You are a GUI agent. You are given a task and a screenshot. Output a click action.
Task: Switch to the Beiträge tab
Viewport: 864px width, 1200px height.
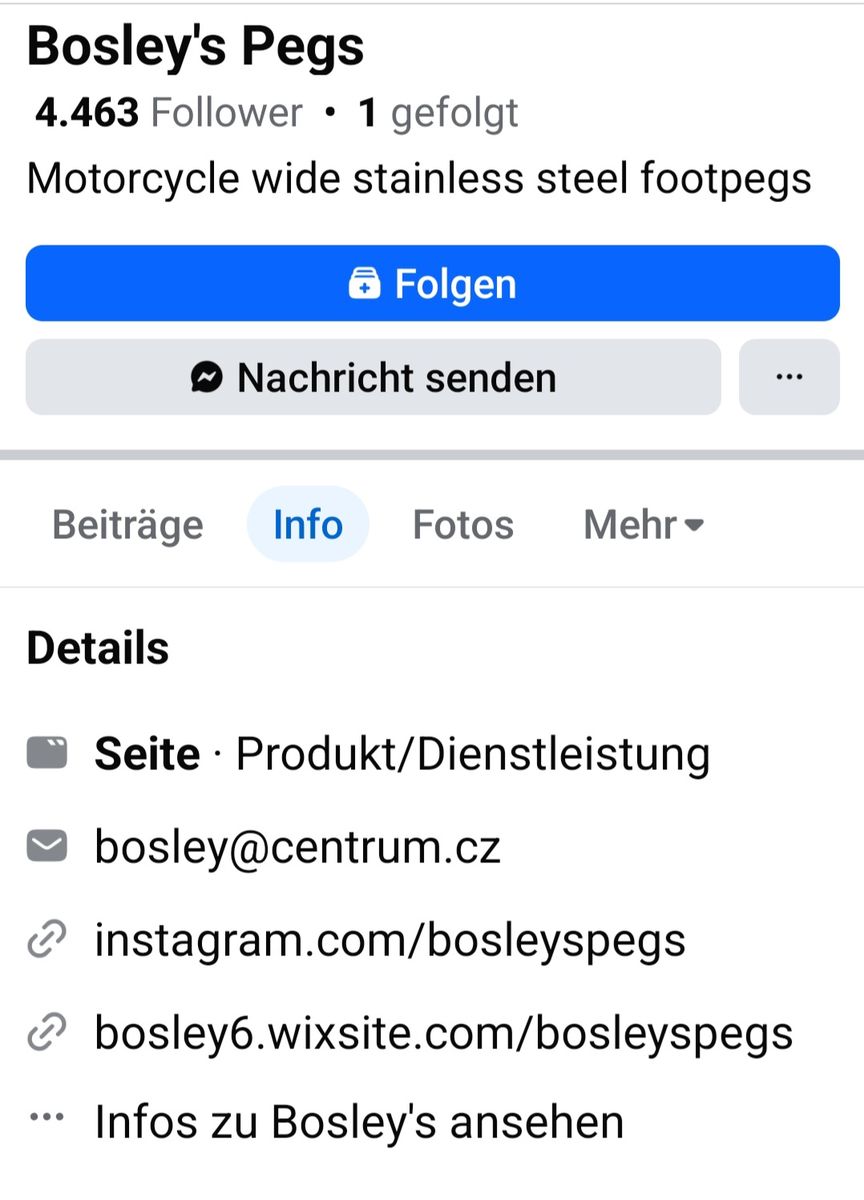pyautogui.click(x=127, y=525)
